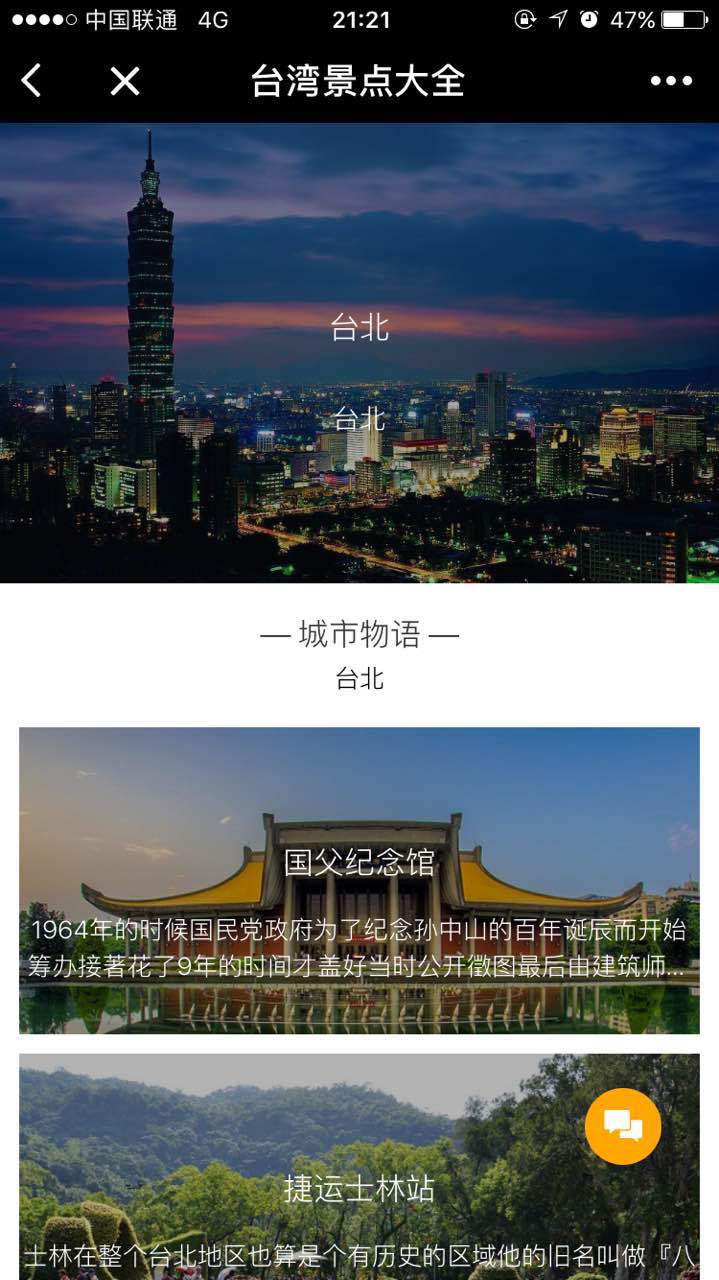Viewport: 719px width, 1280px height.
Task: Open the three-dot overflow menu
Action: pos(671,81)
